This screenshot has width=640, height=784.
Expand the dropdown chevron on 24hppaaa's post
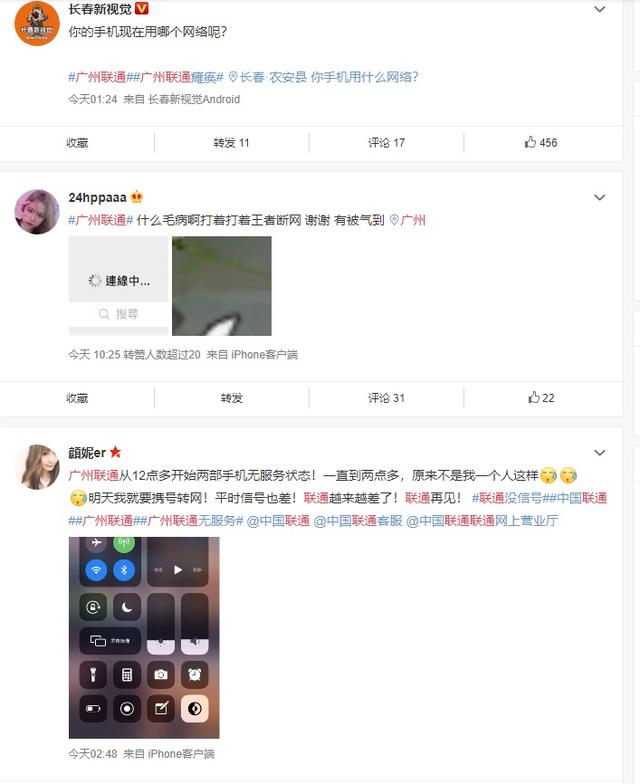tap(600, 196)
